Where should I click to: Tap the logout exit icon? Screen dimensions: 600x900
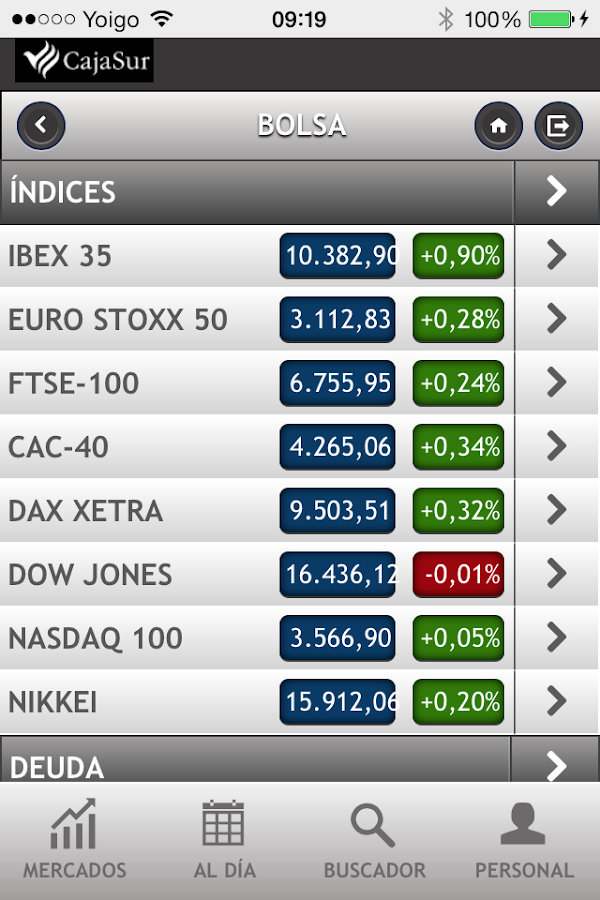[558, 126]
